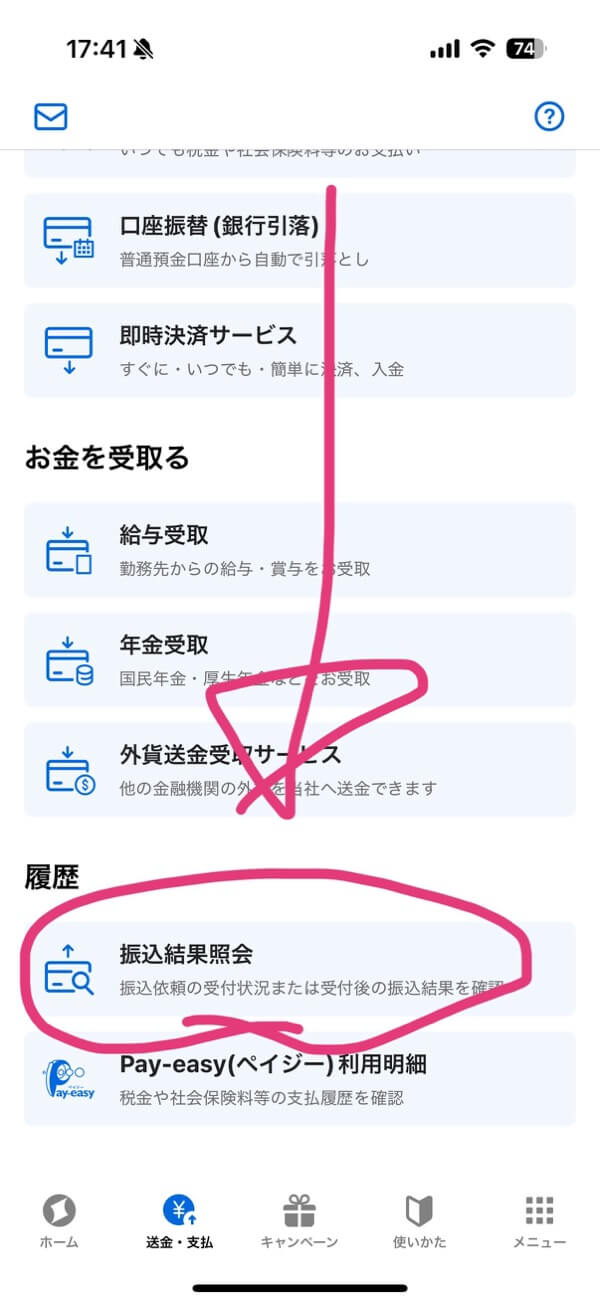Open the help question mark icon
This screenshot has height=1304, width=600.
(x=549, y=117)
